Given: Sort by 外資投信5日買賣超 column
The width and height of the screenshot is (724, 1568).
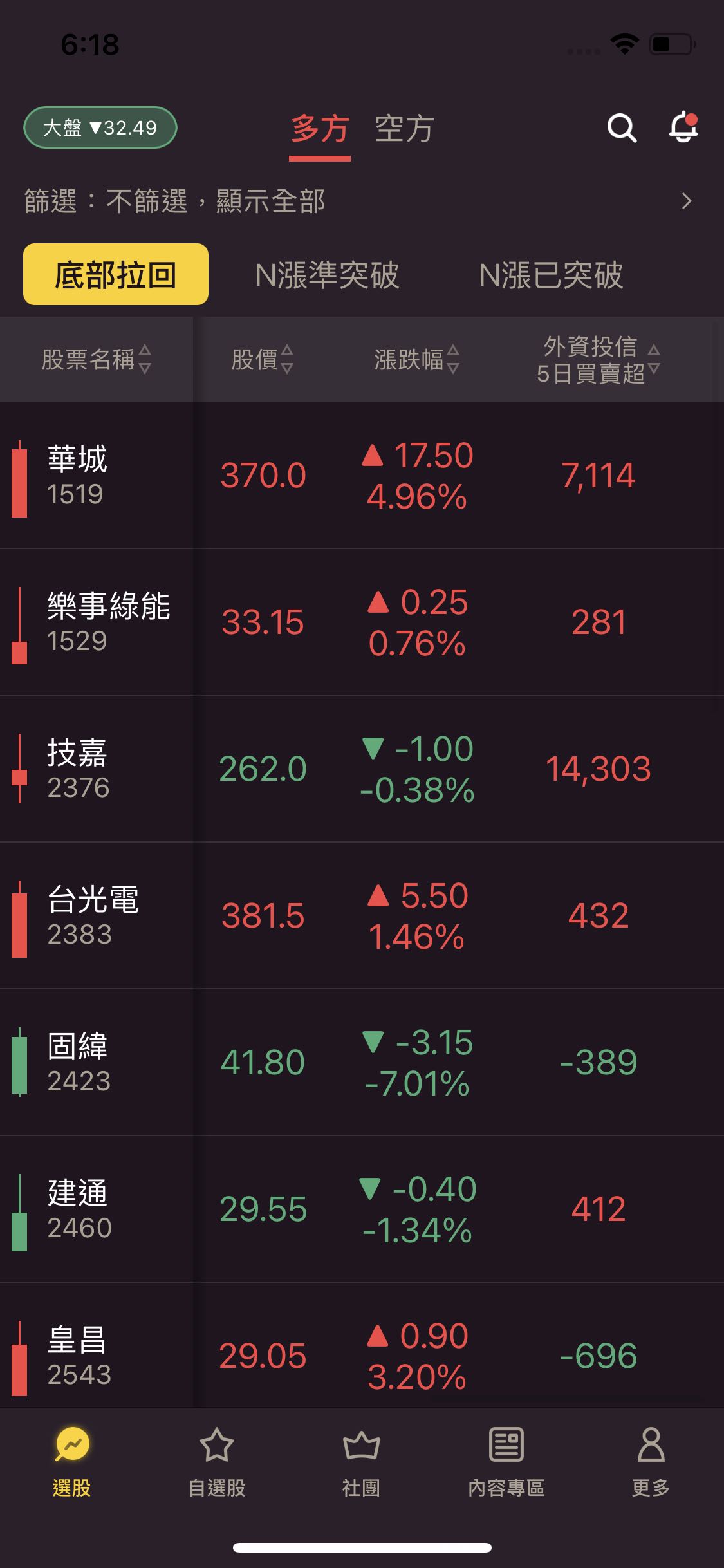Looking at the screenshot, I should [x=599, y=359].
